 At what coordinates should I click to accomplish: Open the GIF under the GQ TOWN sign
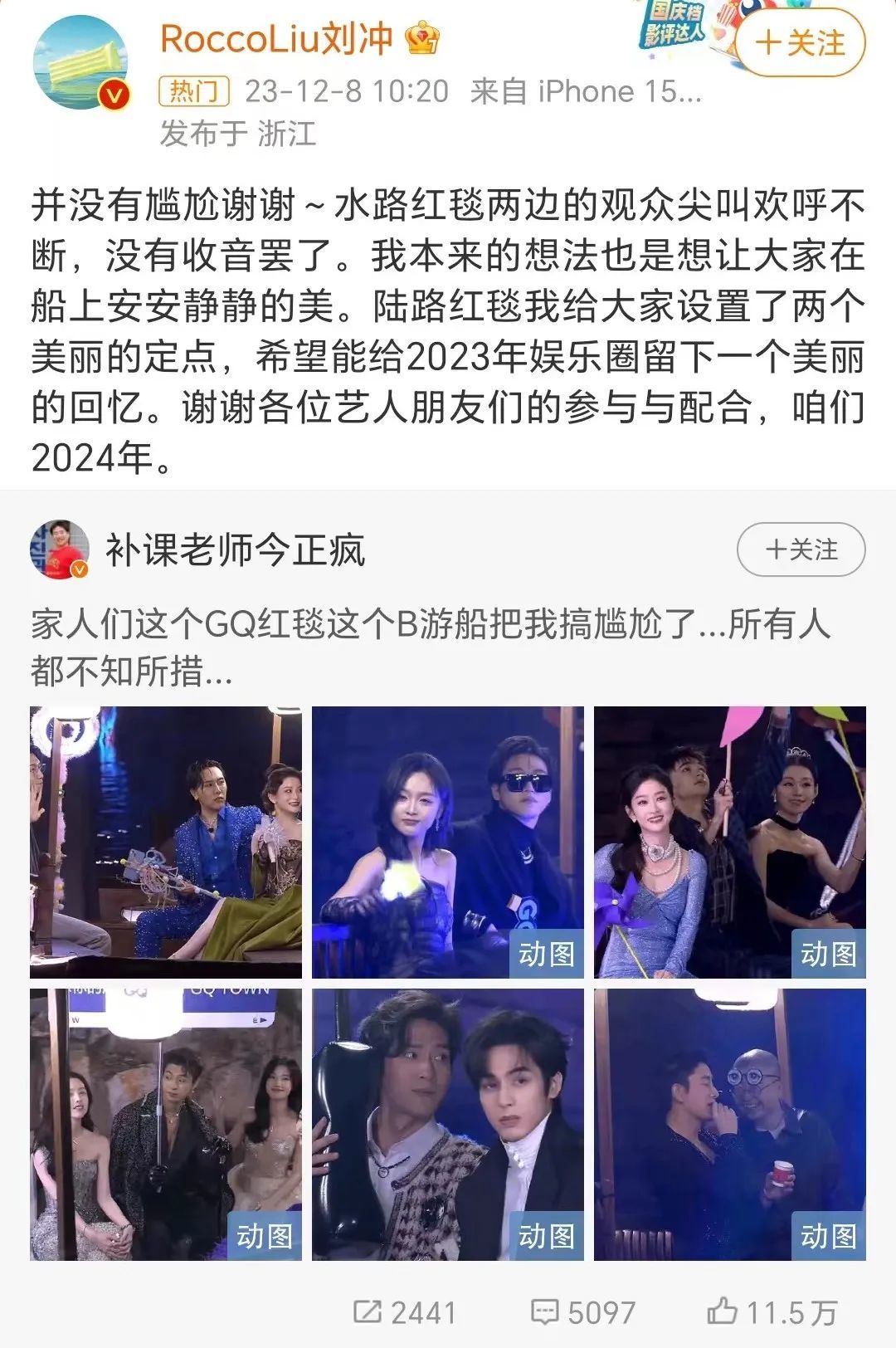pyautogui.click(x=166, y=1124)
